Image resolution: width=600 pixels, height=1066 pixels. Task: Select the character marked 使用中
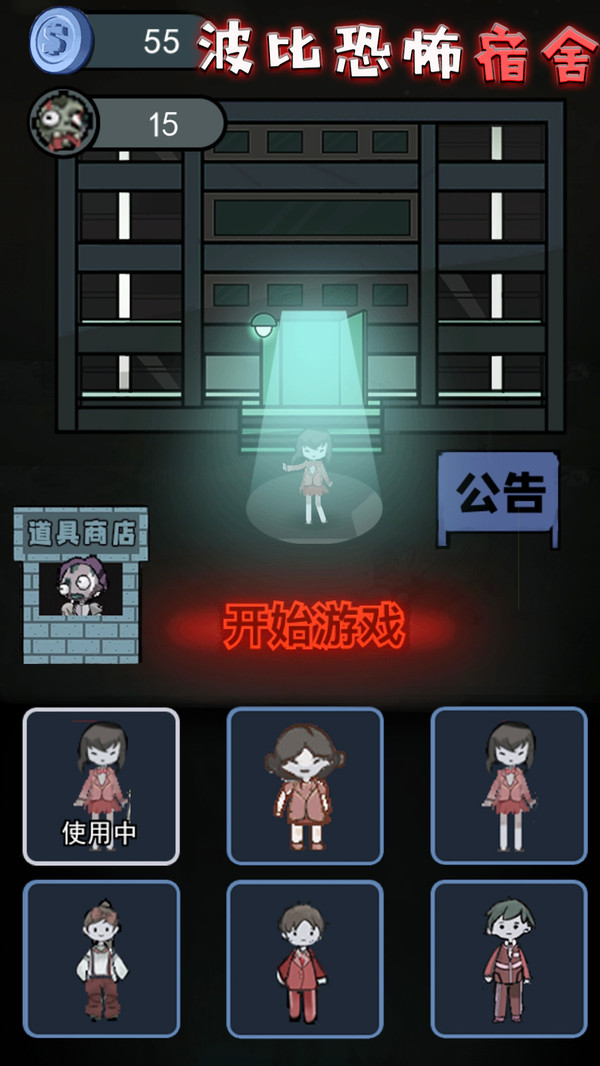[101, 786]
